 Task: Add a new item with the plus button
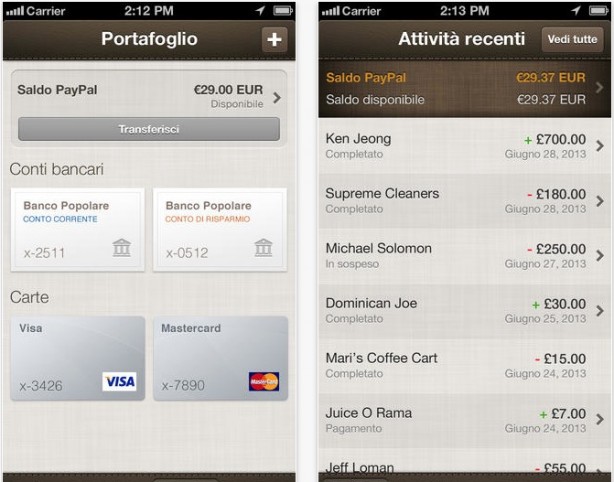(274, 40)
